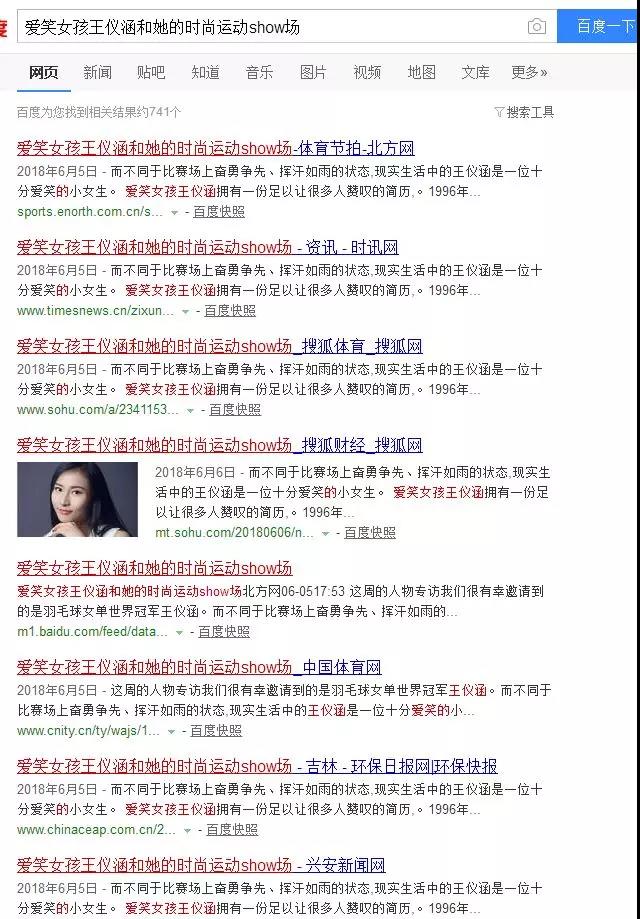Switch to the 贴吧 tab

click(x=151, y=72)
